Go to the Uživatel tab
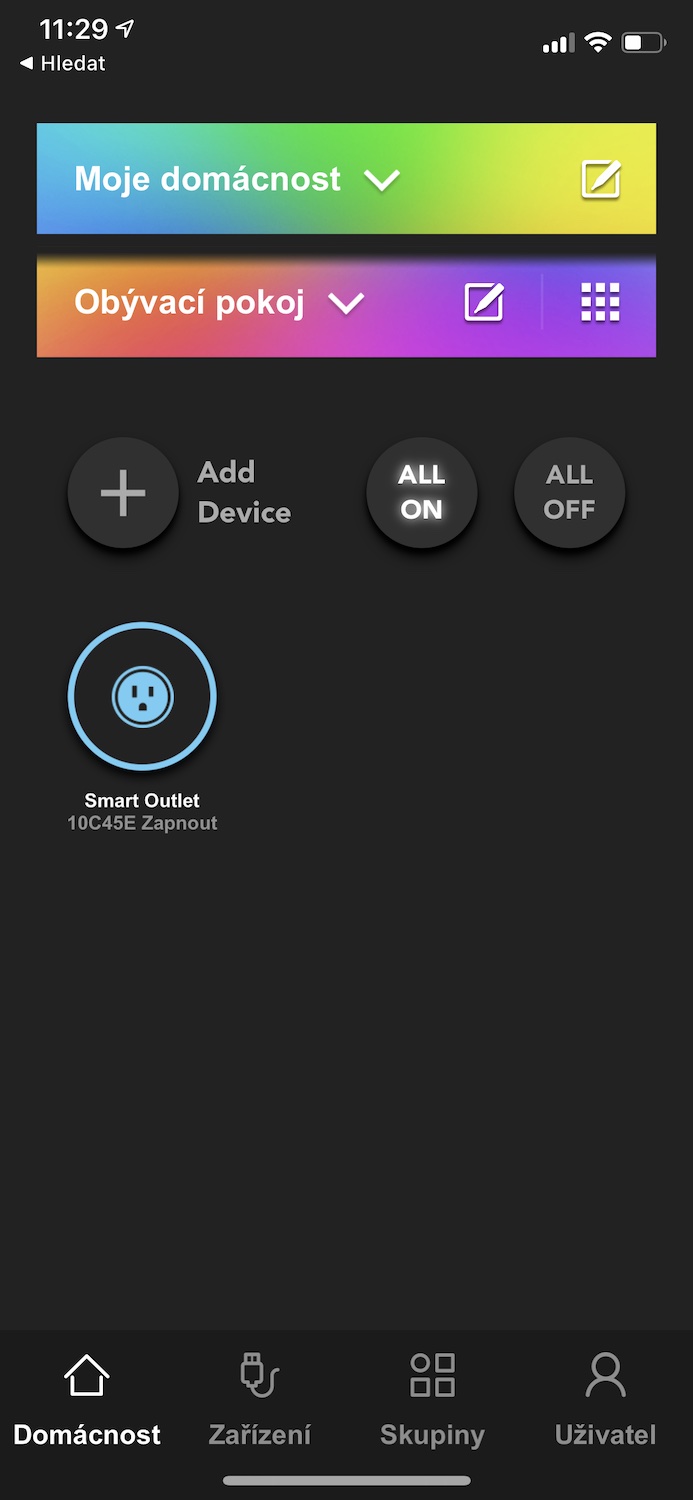The image size is (693, 1500). click(605, 1400)
